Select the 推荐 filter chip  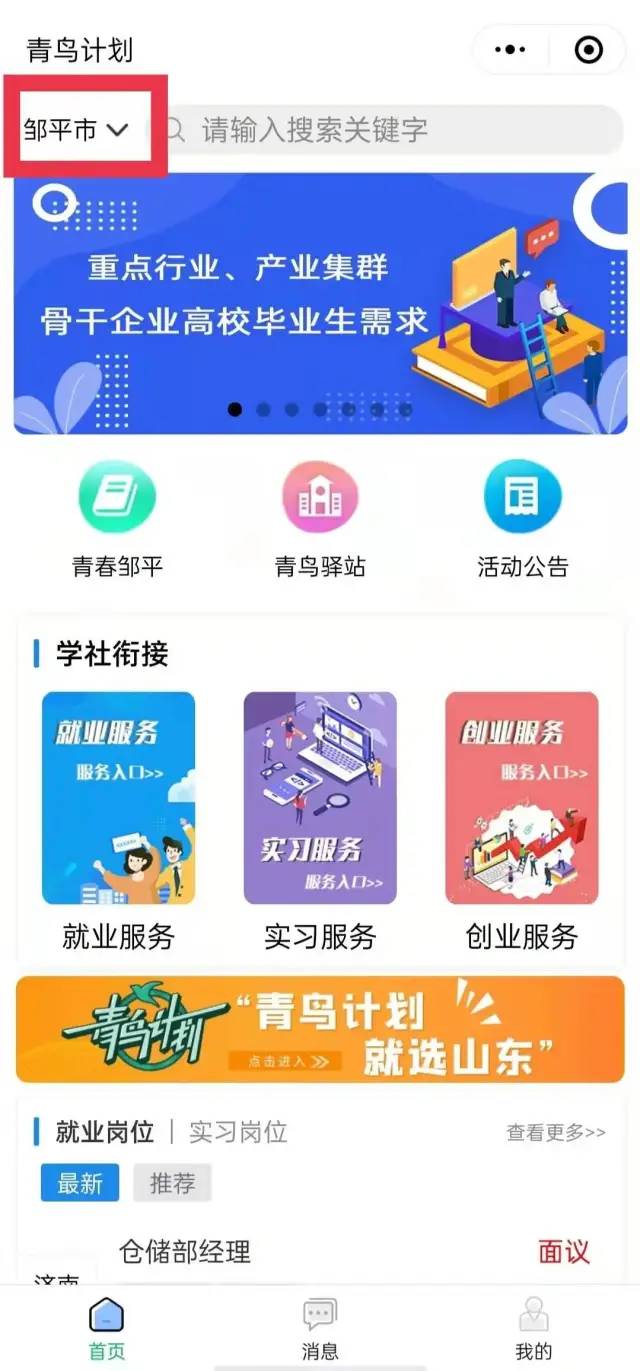pyautogui.click(x=172, y=1183)
